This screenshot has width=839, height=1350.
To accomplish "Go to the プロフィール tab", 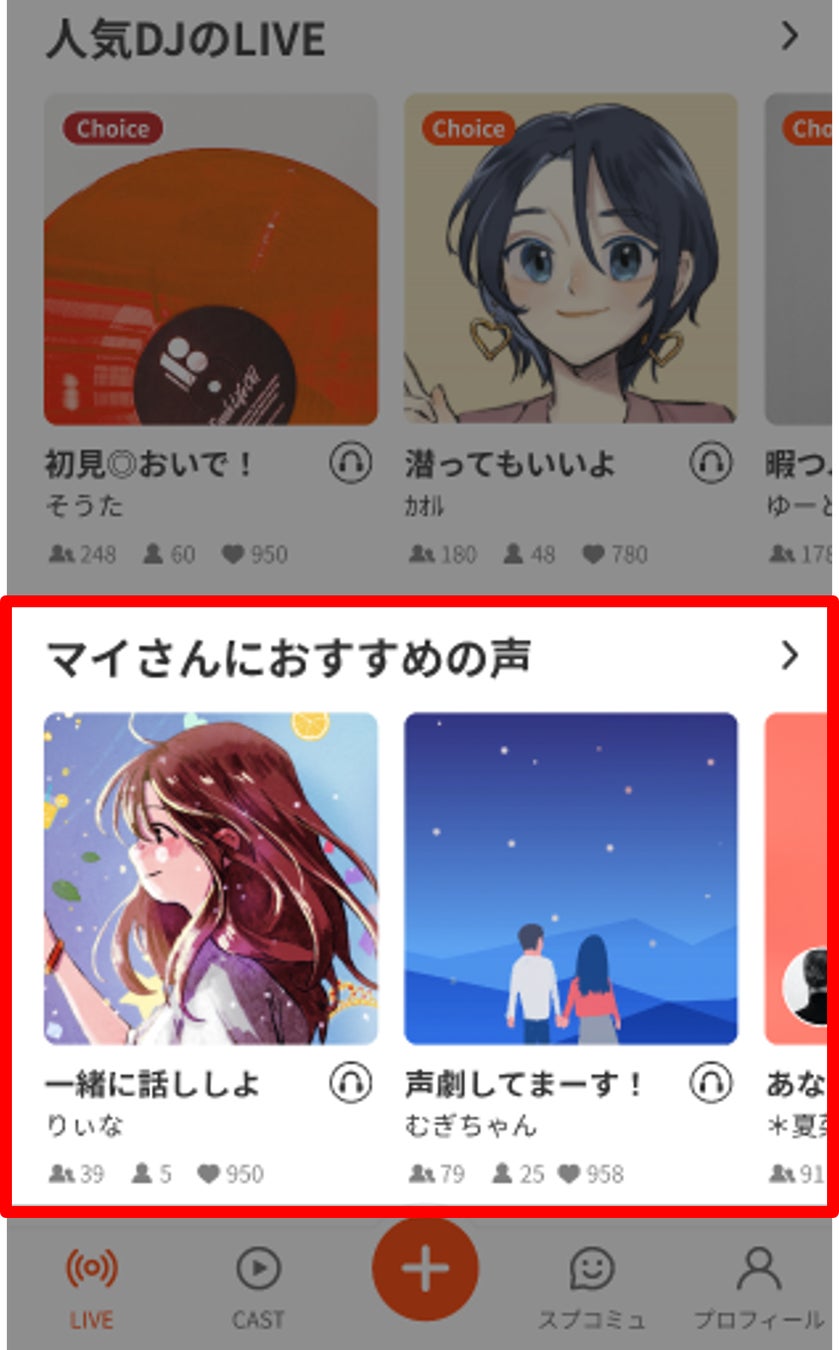I will click(x=759, y=1286).
